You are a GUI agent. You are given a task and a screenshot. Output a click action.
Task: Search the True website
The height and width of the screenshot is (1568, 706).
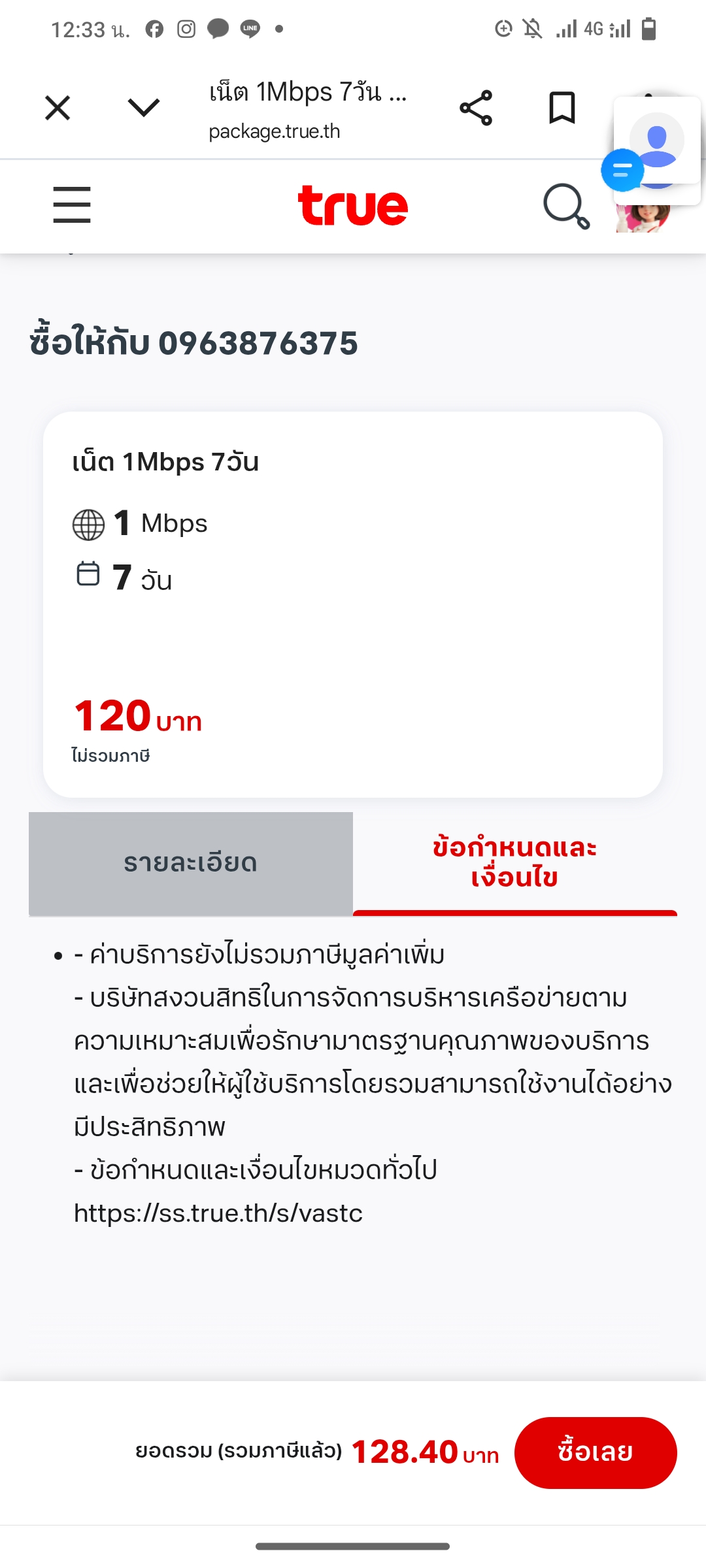[565, 206]
